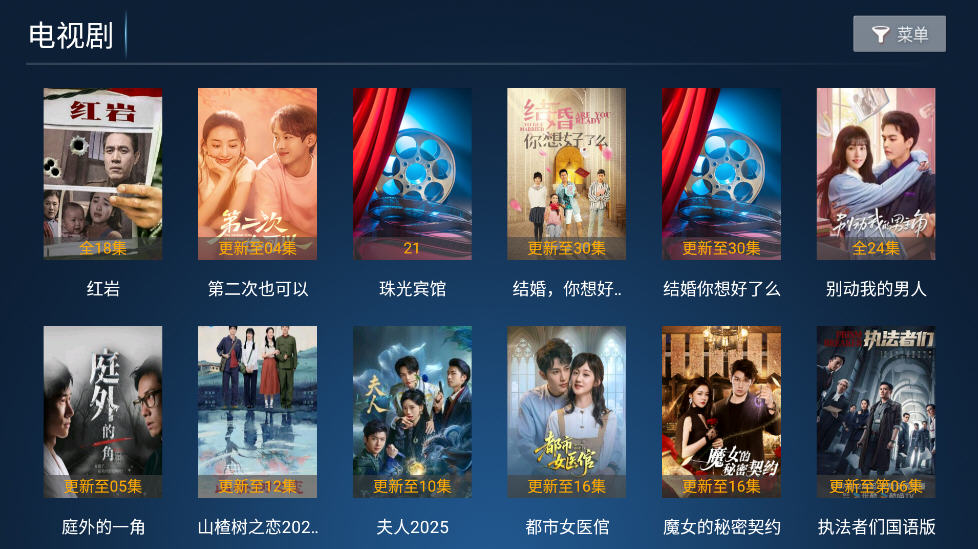978x549 pixels.
Task: Choose 都市女医馆 show
Action: click(x=567, y=412)
